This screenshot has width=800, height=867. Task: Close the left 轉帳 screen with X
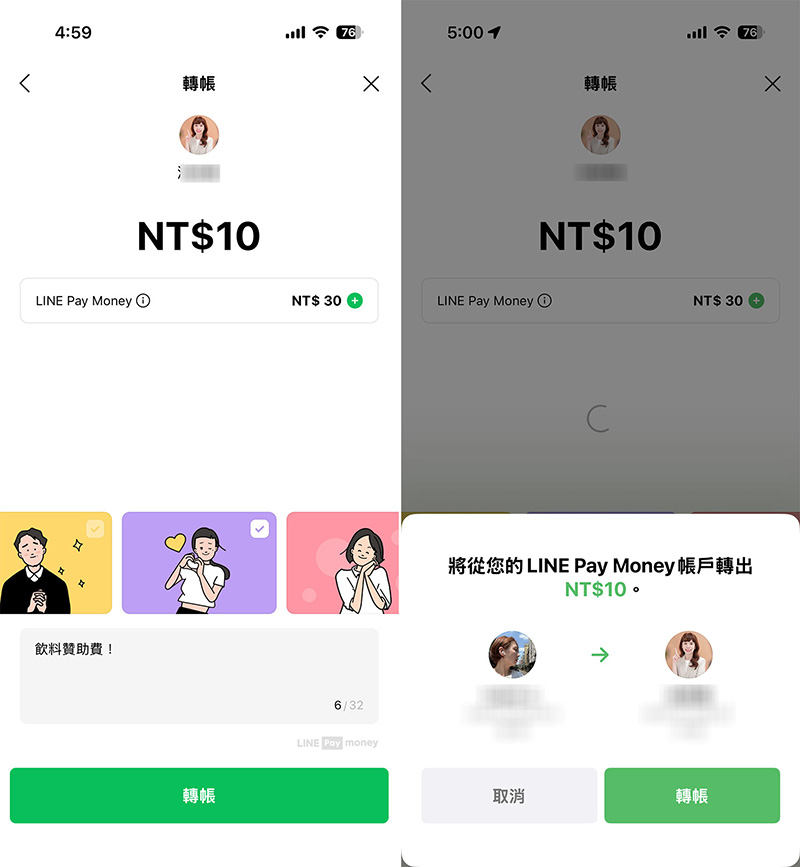click(x=371, y=84)
